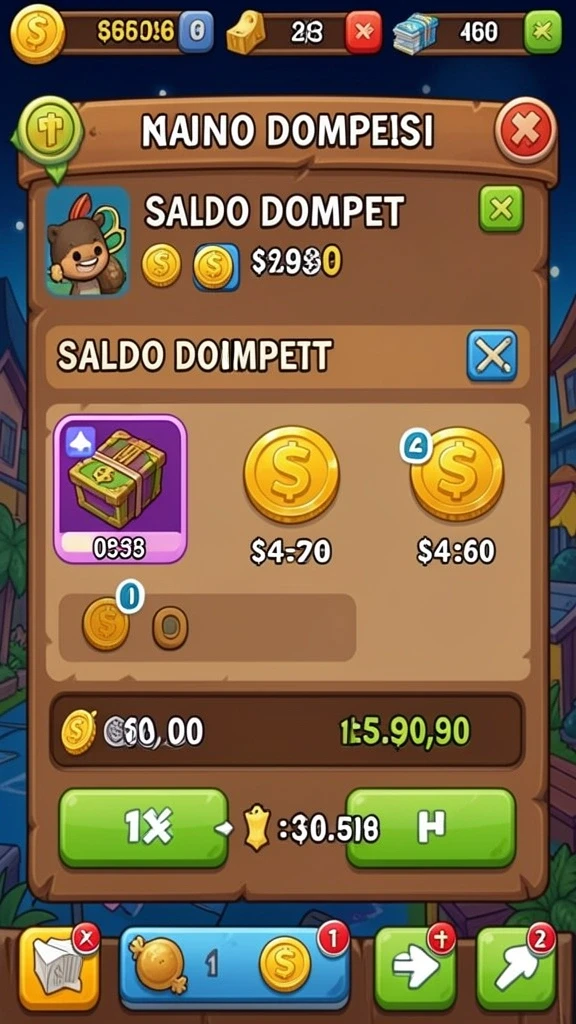Close the dialog with the red X button
576x1024 pixels.
526,131
